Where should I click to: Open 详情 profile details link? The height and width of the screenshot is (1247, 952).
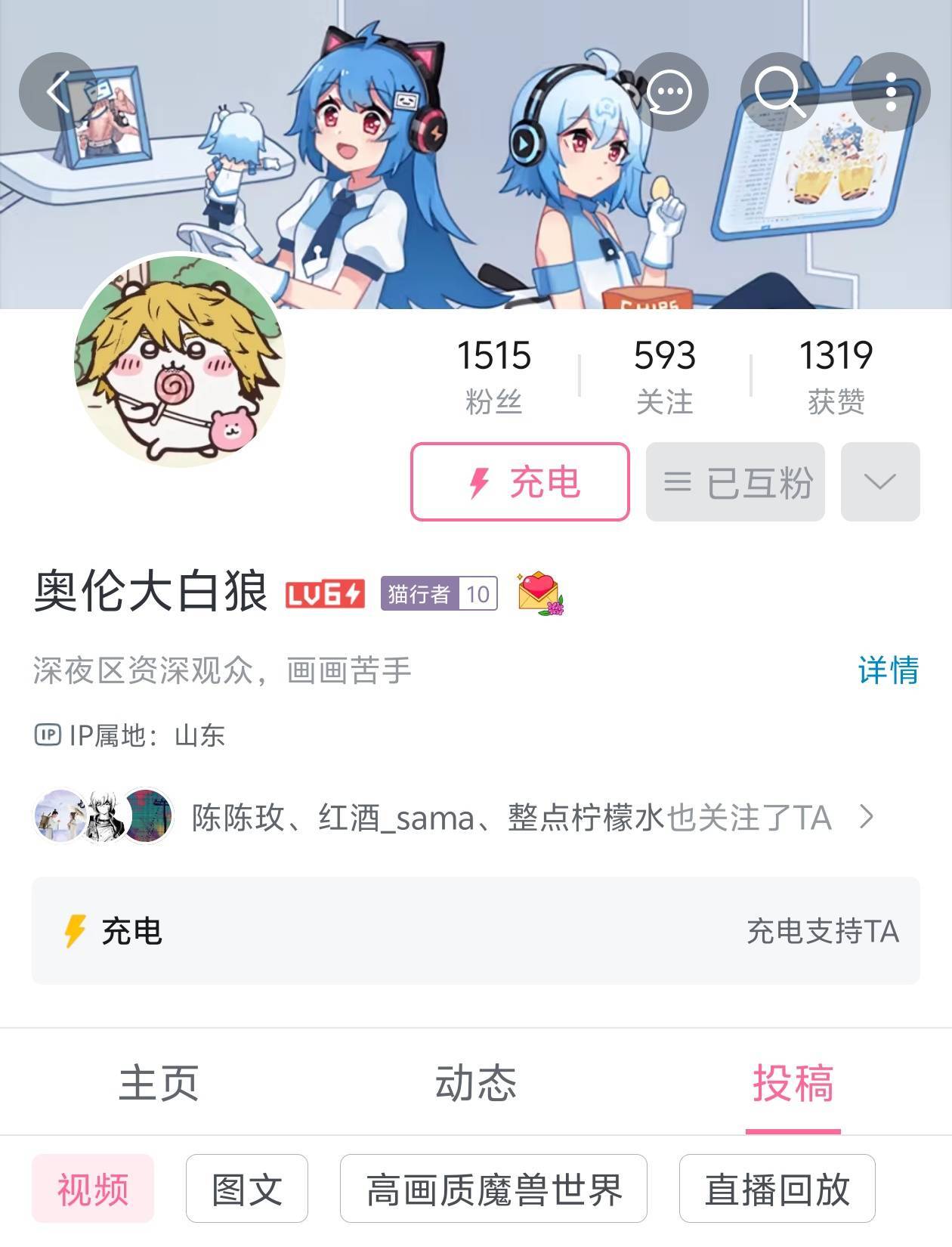coord(888,670)
